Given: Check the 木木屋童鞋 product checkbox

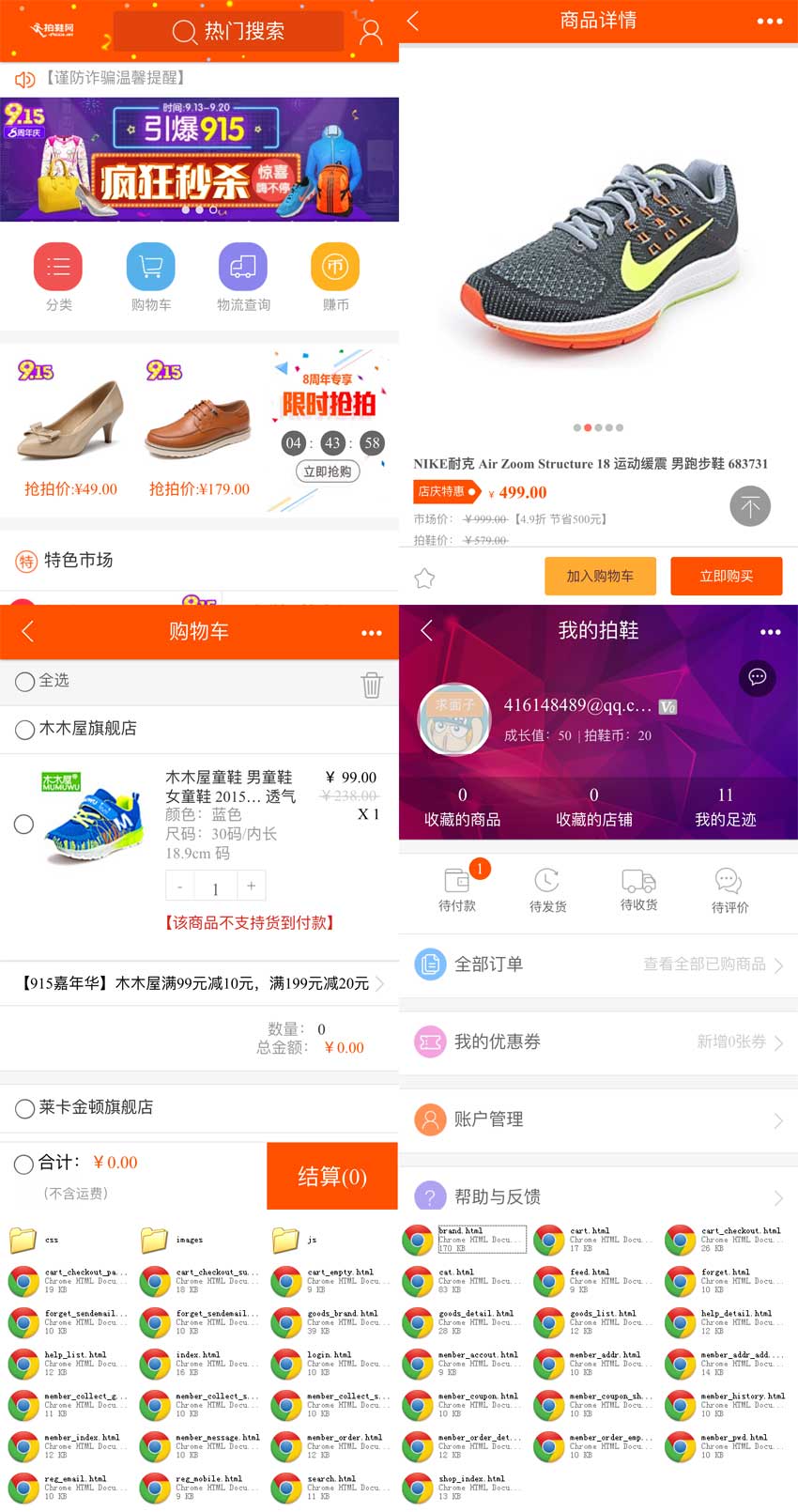Looking at the screenshot, I should pos(24,824).
